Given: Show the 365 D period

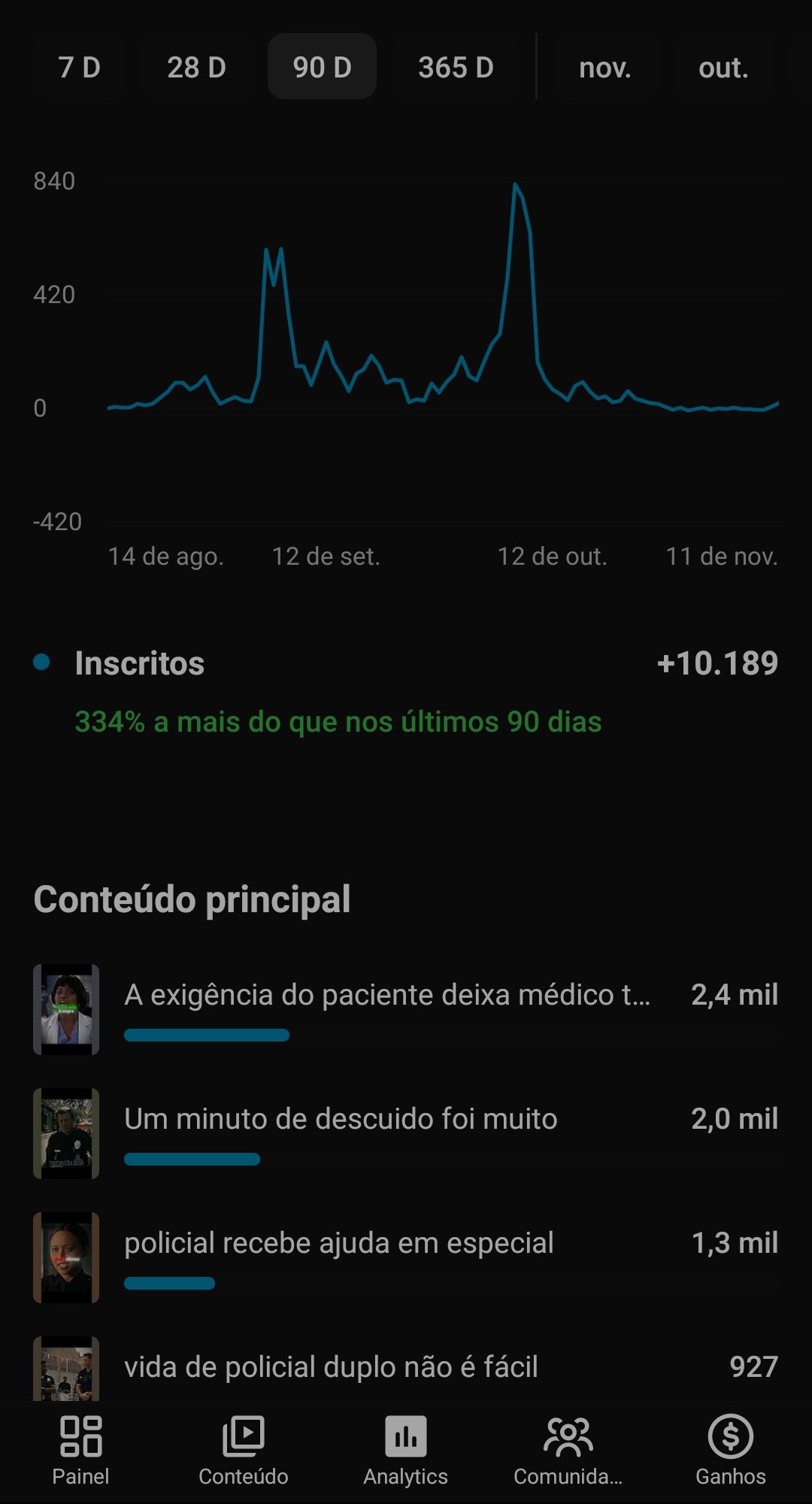Looking at the screenshot, I should pyautogui.click(x=456, y=68).
